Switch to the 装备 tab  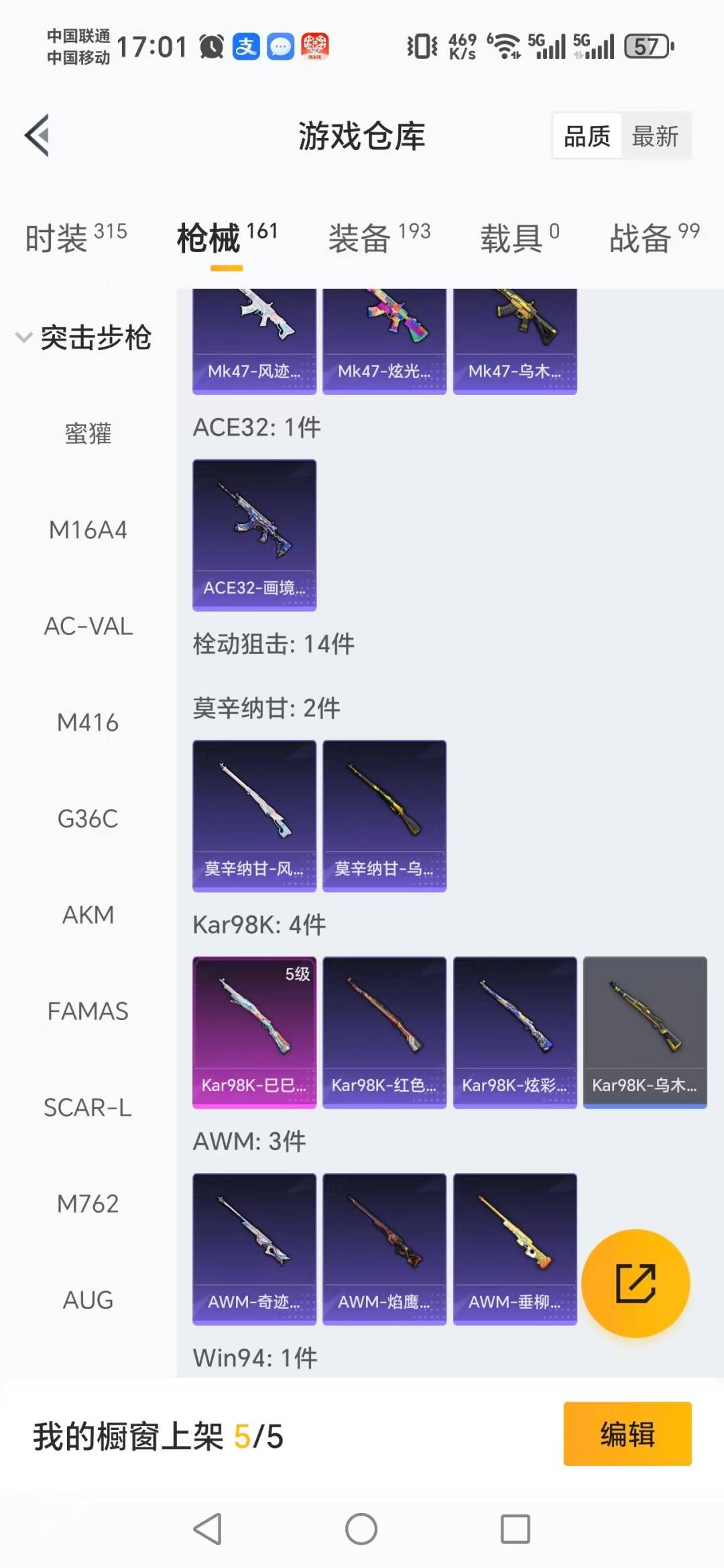pyautogui.click(x=379, y=238)
